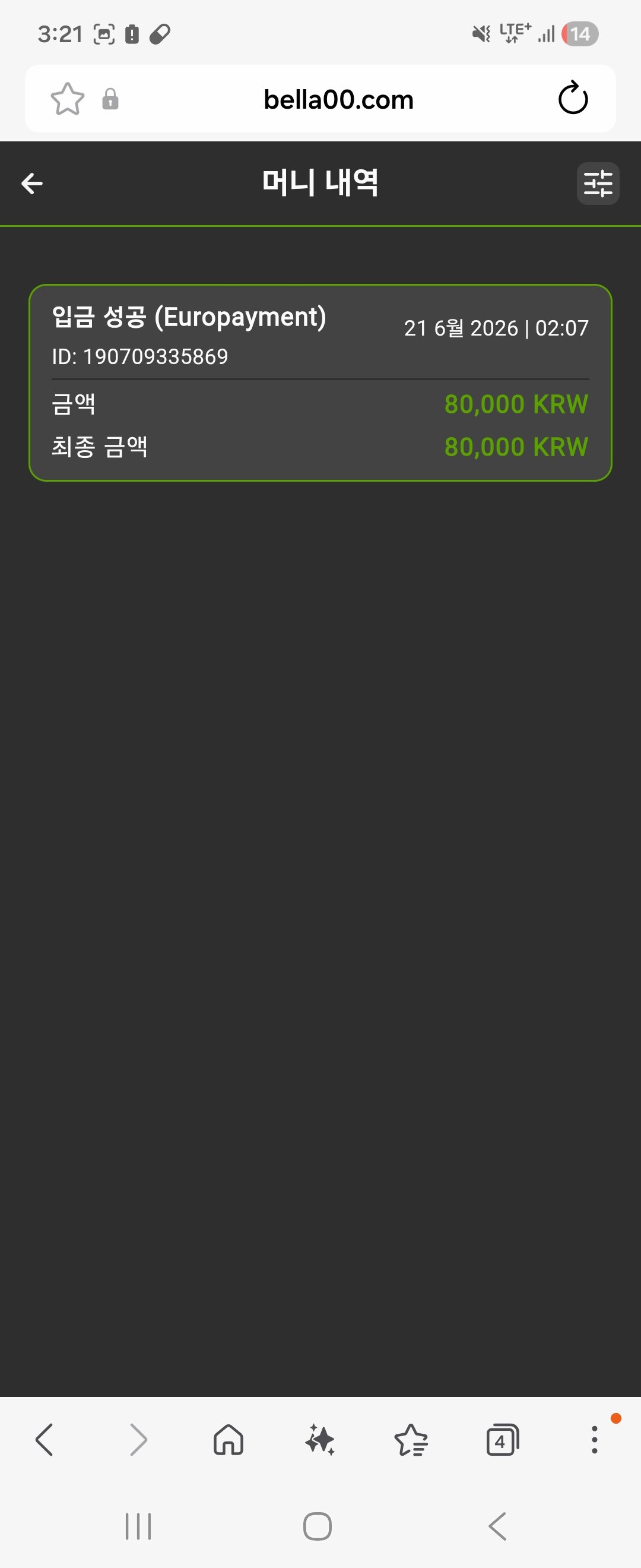This screenshot has height=1568, width=641.
Task: Open recent apps from navigation bar
Action: coord(138,1526)
